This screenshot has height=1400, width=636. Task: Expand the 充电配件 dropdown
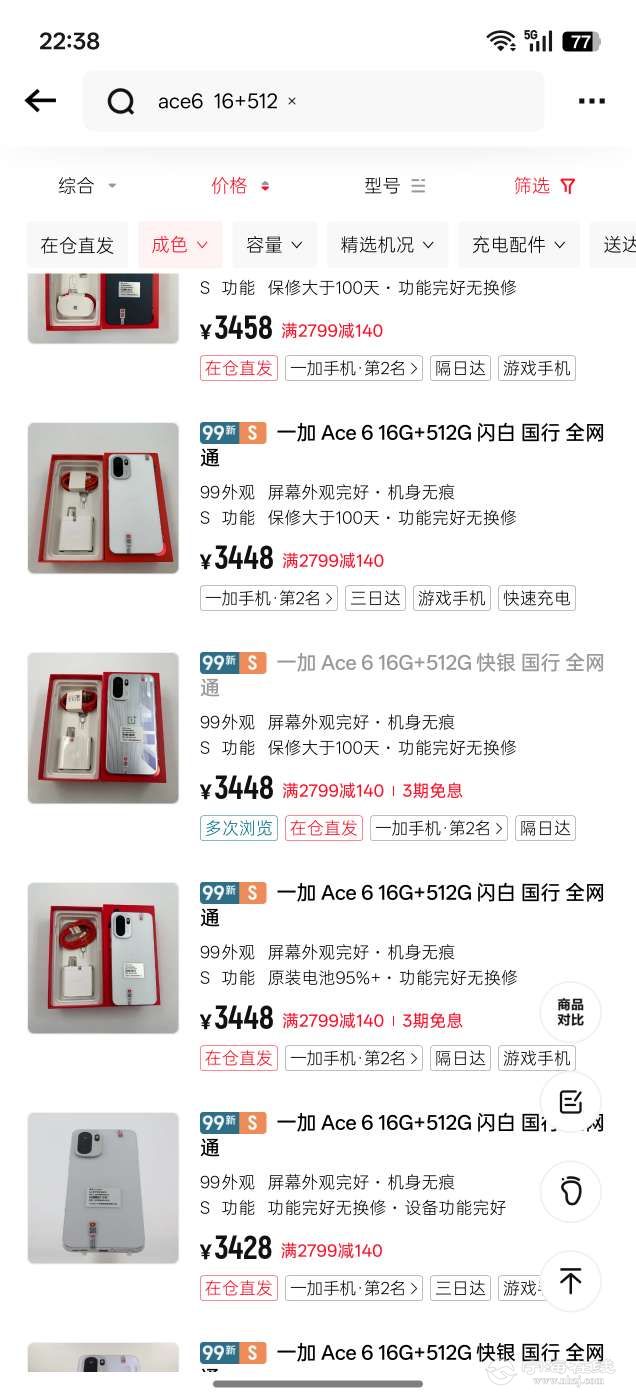(x=518, y=245)
